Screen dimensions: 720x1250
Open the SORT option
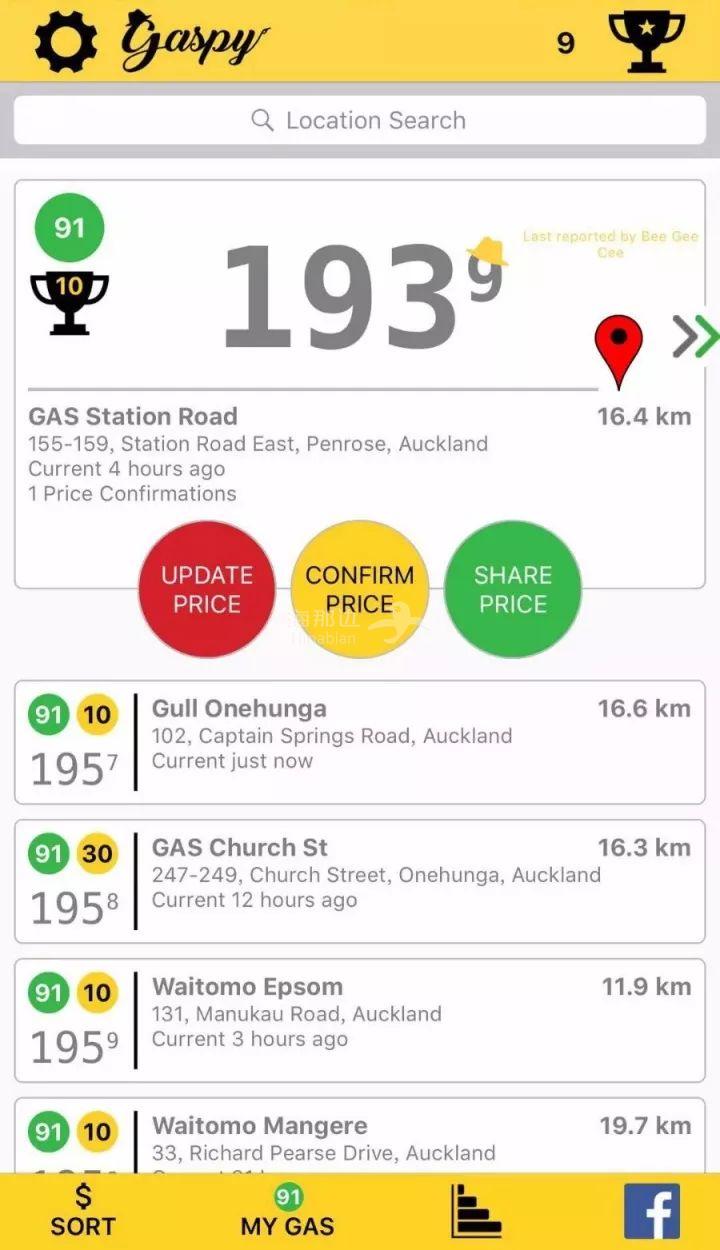tap(83, 1211)
